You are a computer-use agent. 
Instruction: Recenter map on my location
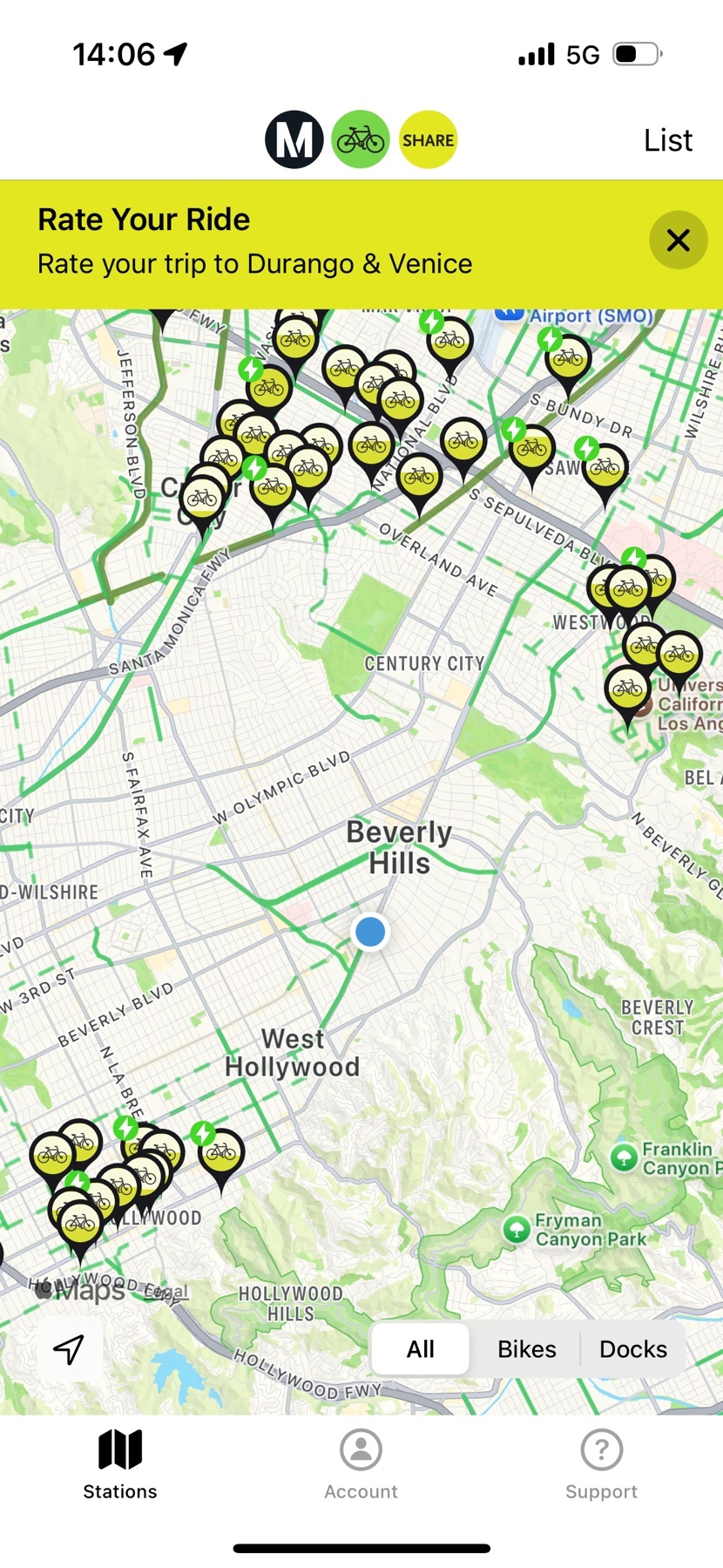69,1349
